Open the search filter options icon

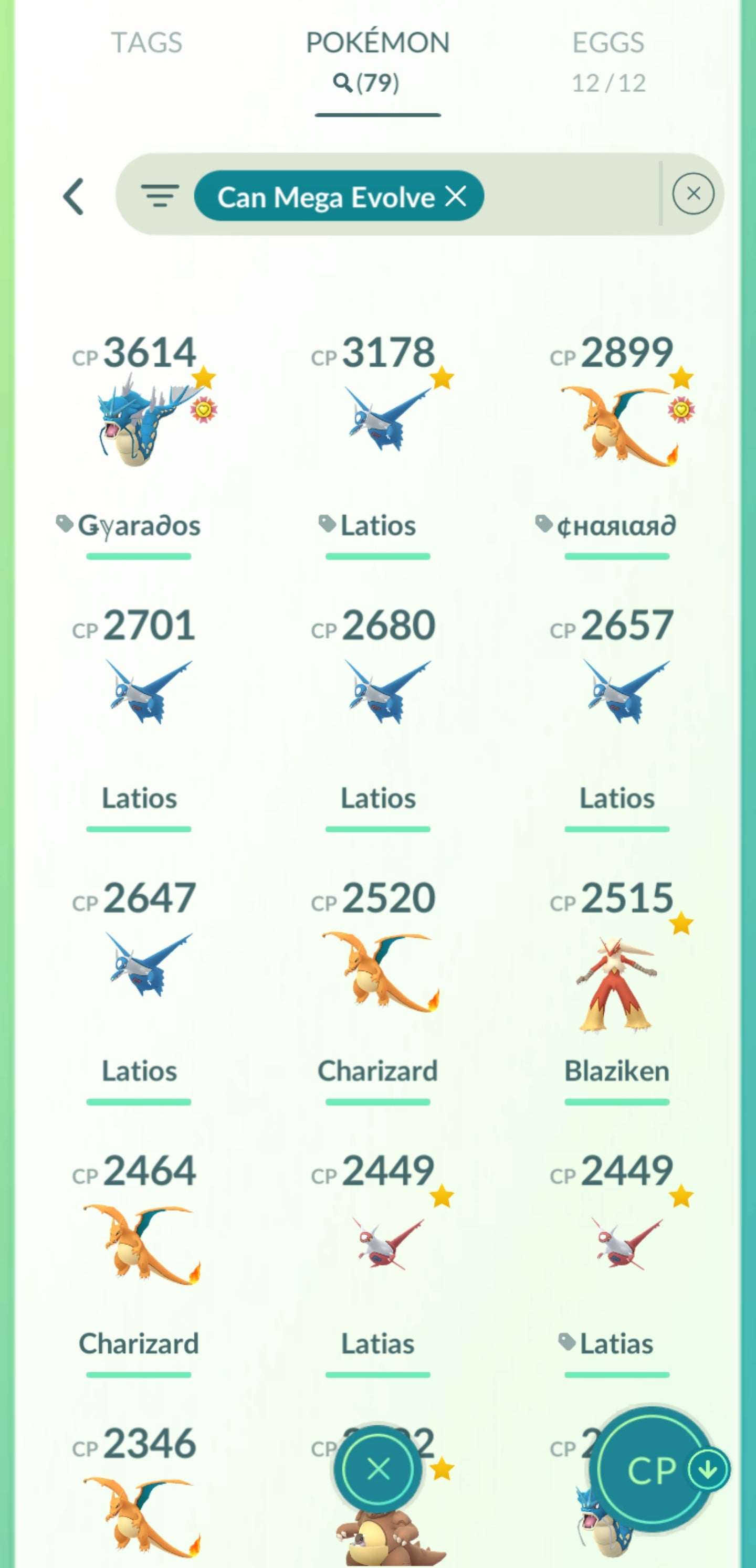[x=160, y=195]
